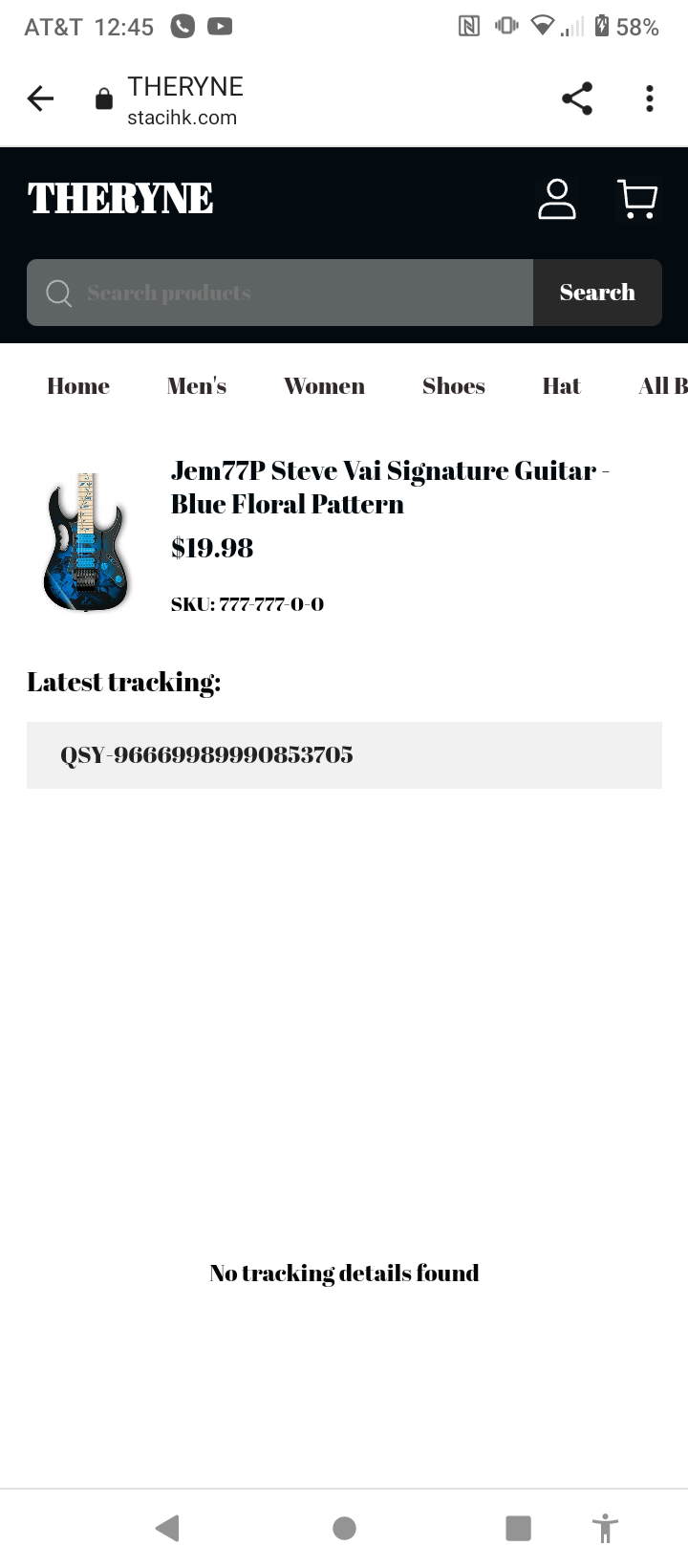Open recent apps
688x1568 pixels.
click(x=518, y=1528)
